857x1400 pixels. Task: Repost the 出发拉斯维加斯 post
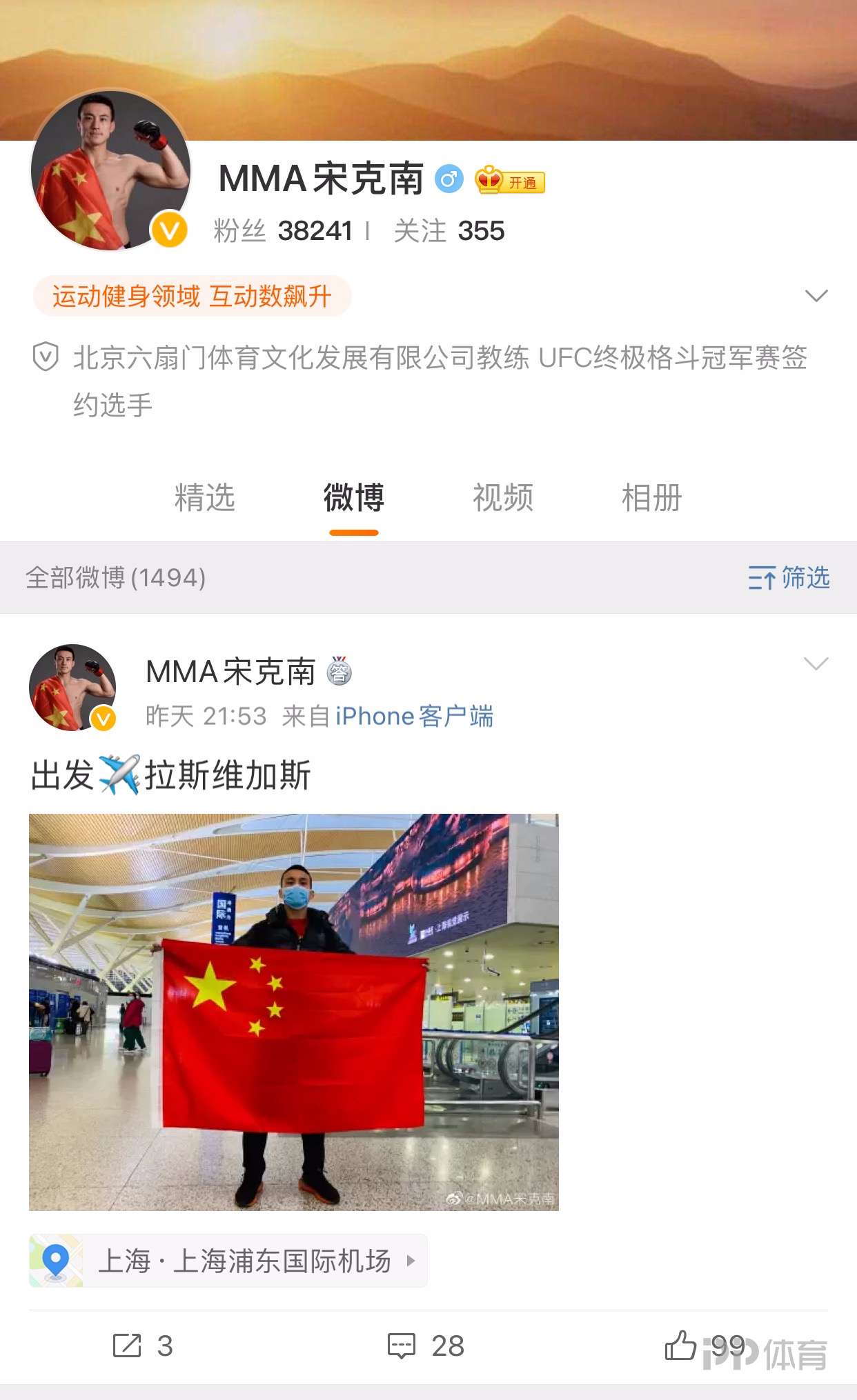click(143, 1346)
